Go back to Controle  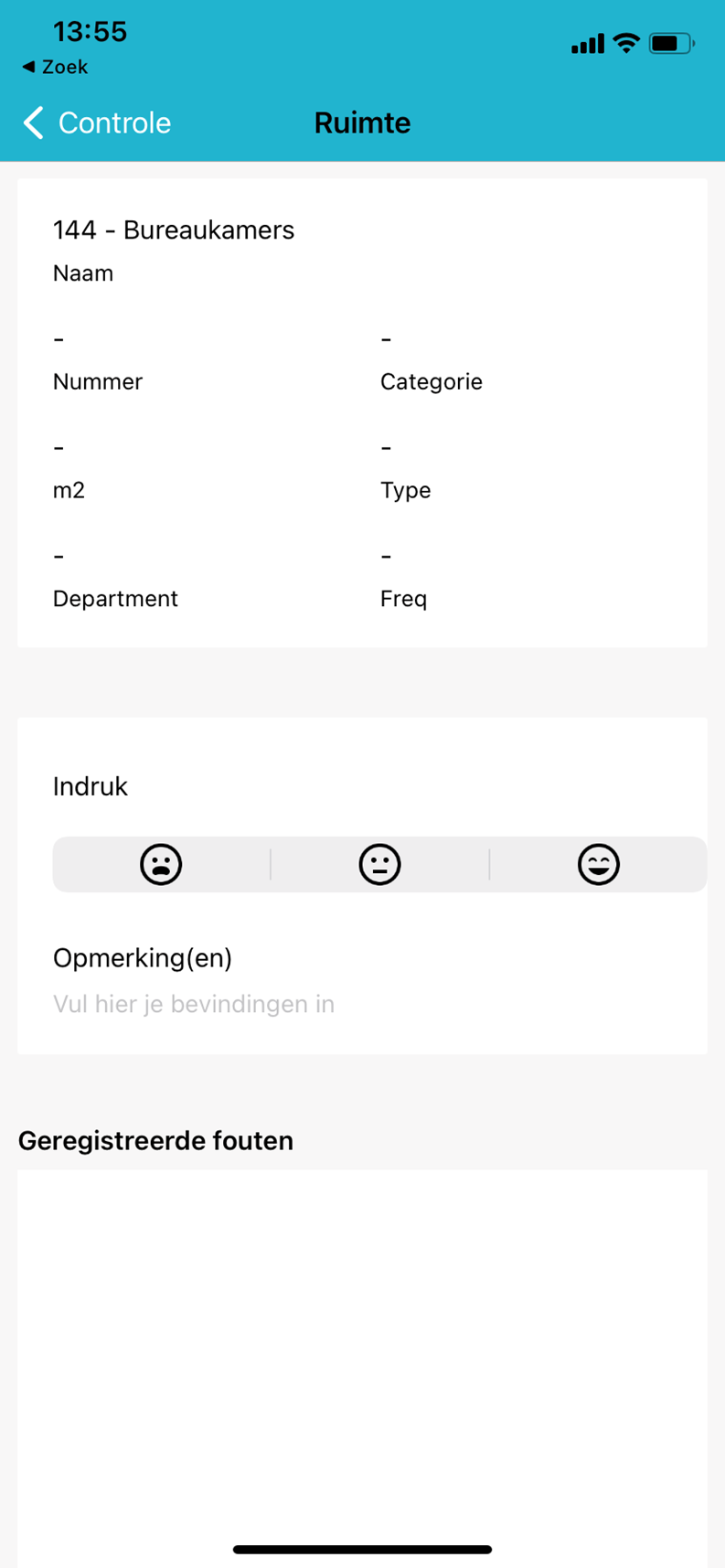97,123
